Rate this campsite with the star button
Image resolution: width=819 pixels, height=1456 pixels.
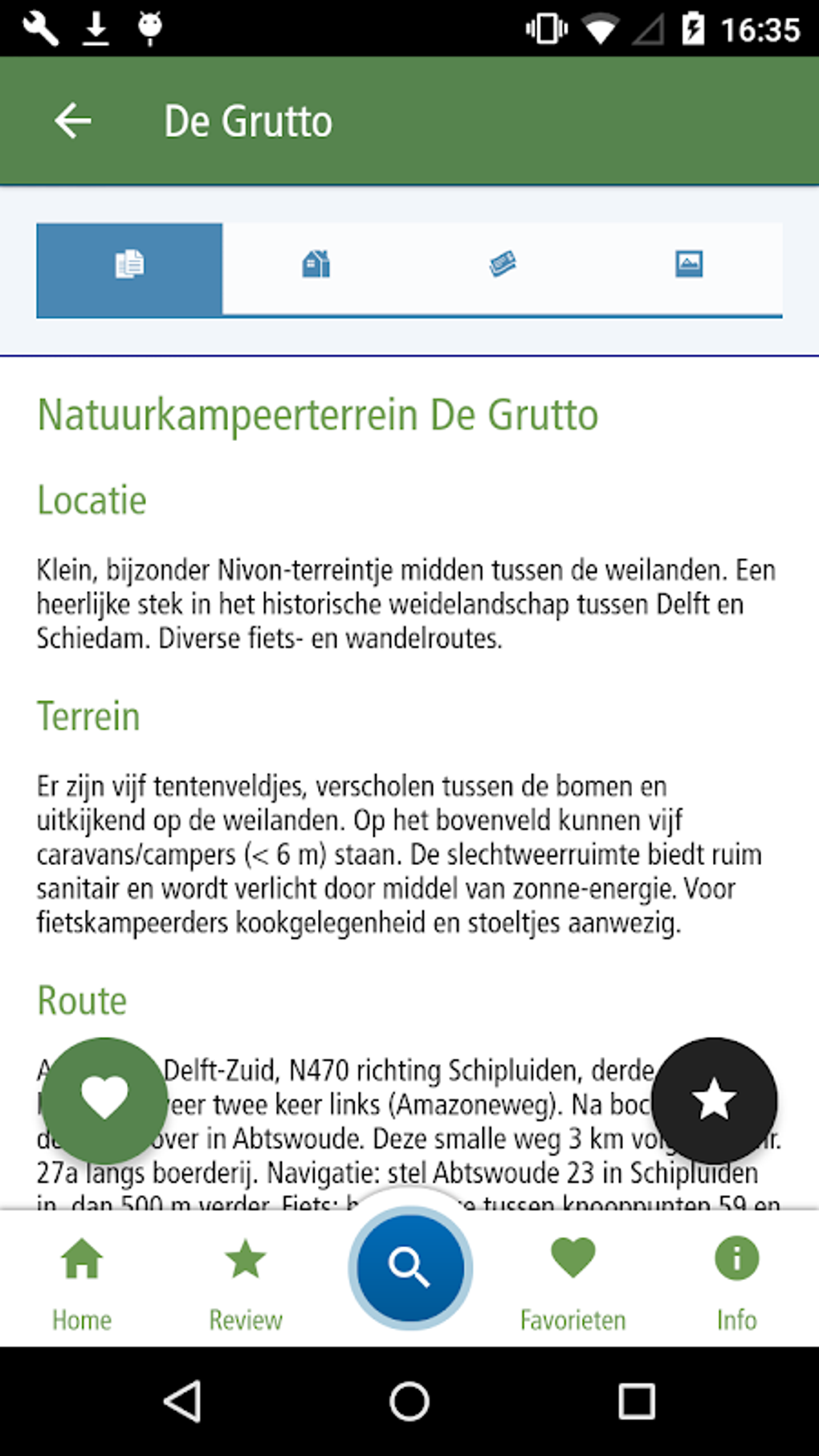coord(714,1099)
